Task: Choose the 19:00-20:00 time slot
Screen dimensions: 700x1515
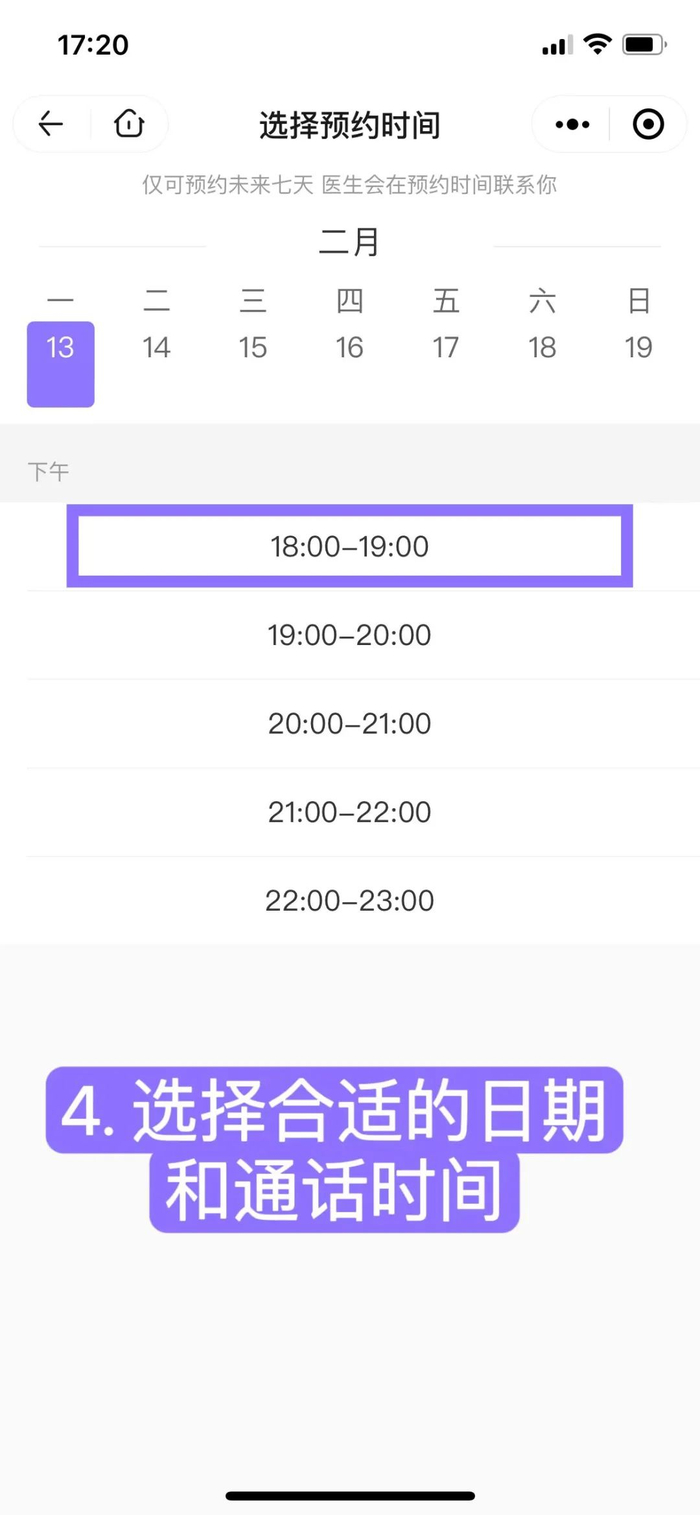Action: [x=350, y=635]
